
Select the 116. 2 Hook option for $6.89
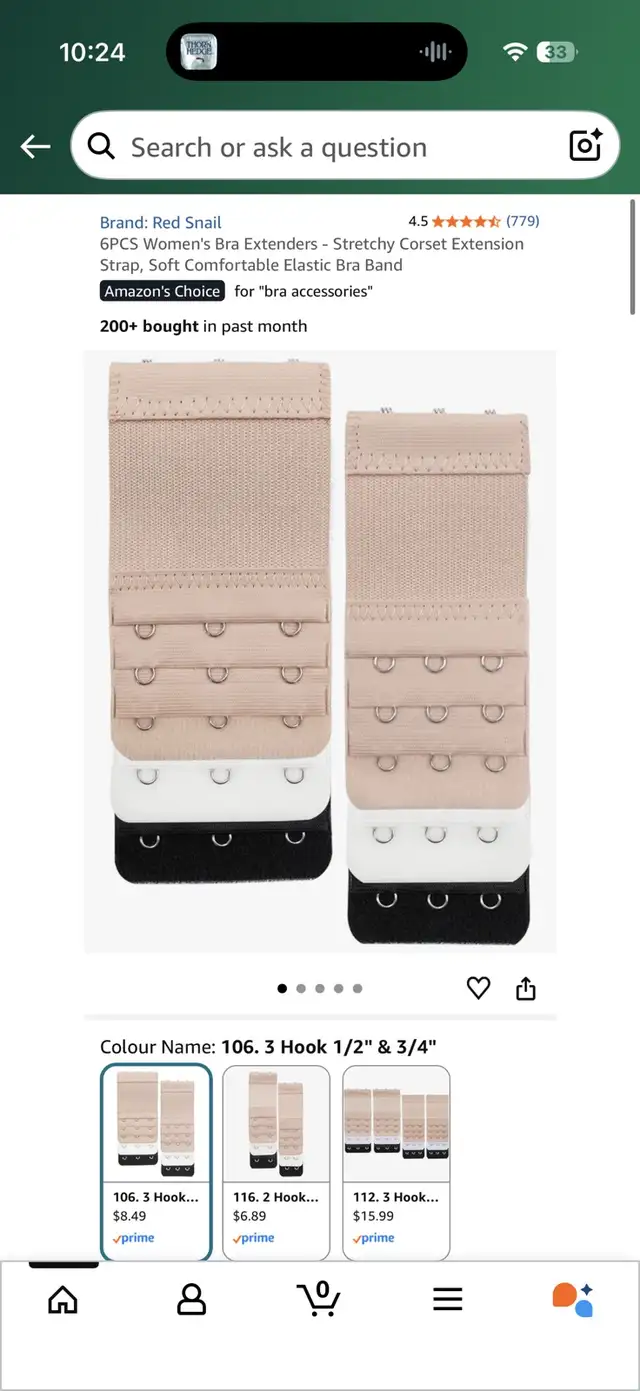click(x=276, y=1160)
